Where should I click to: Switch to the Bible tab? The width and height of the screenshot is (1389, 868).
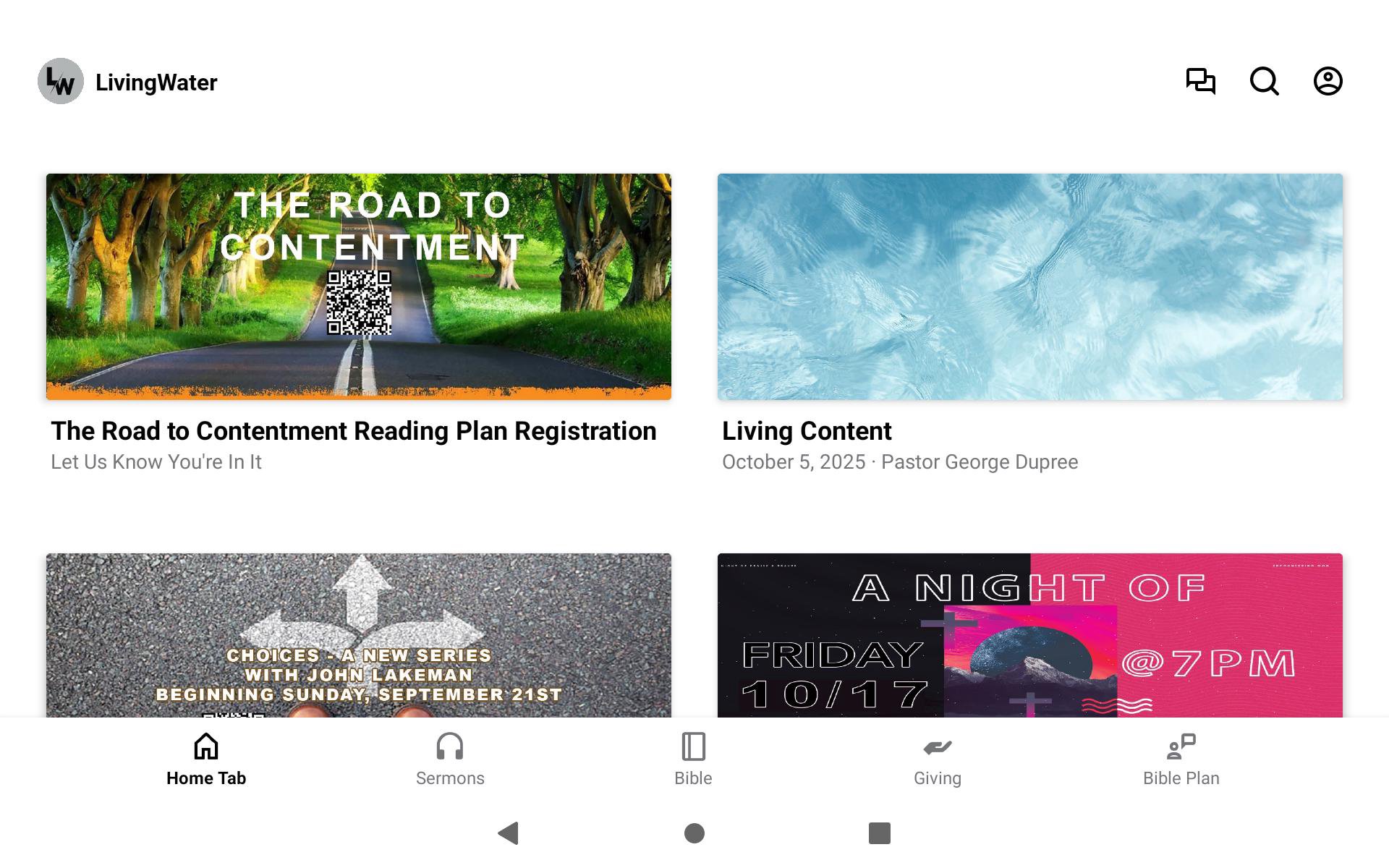tap(693, 759)
